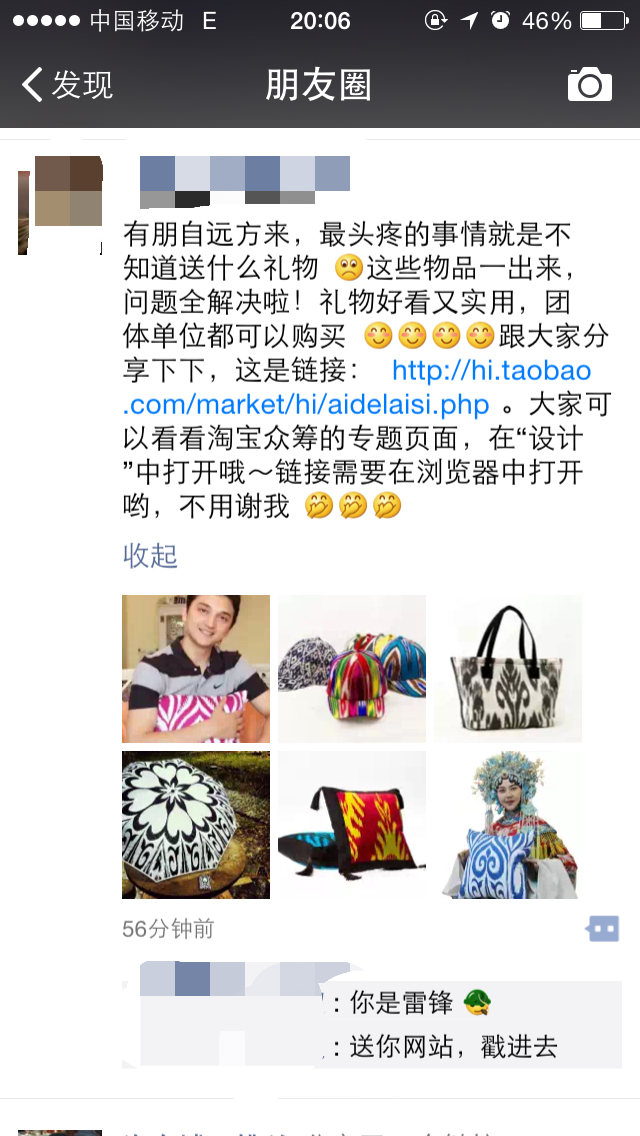
Task: View photo of opera costume with blue pillow
Action: pyautogui.click(x=508, y=825)
